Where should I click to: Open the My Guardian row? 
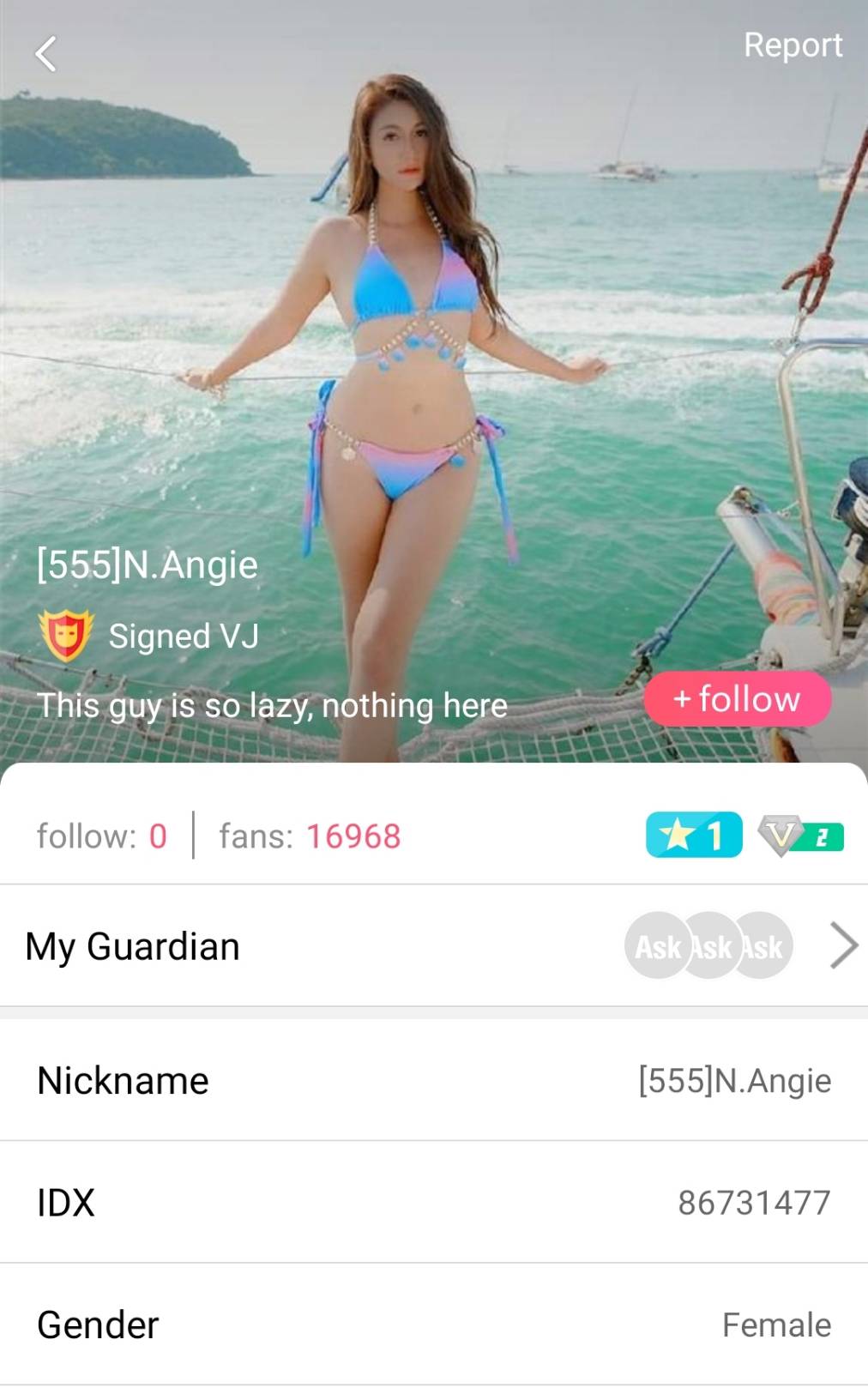coord(434,946)
